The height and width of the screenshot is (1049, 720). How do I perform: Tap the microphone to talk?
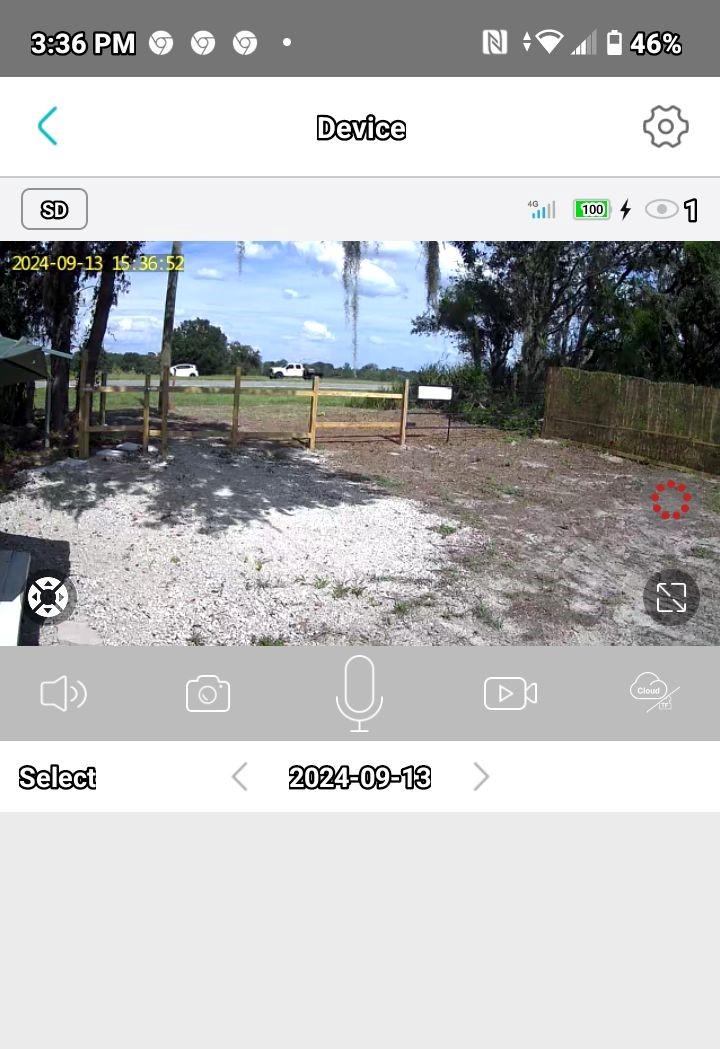pyautogui.click(x=359, y=692)
